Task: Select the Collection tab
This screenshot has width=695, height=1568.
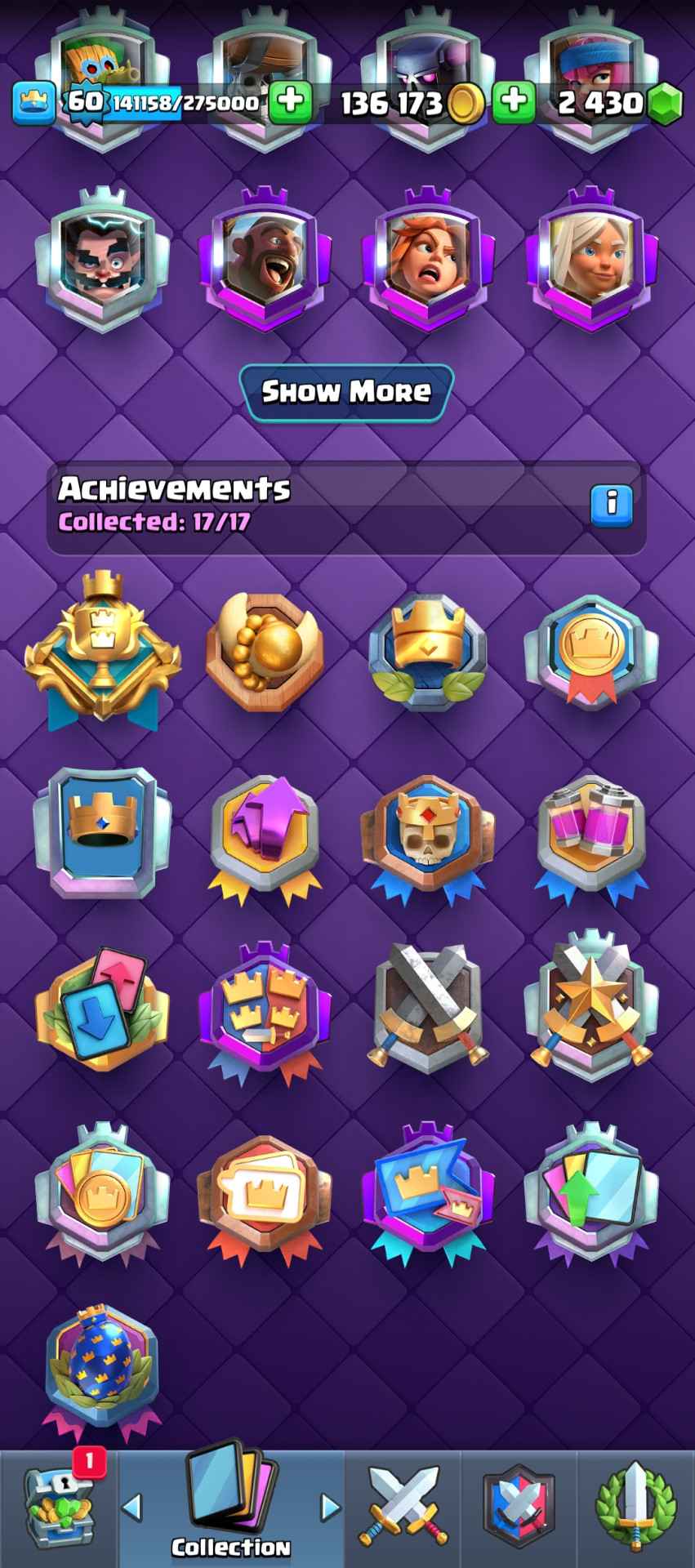Action: coord(231,1508)
